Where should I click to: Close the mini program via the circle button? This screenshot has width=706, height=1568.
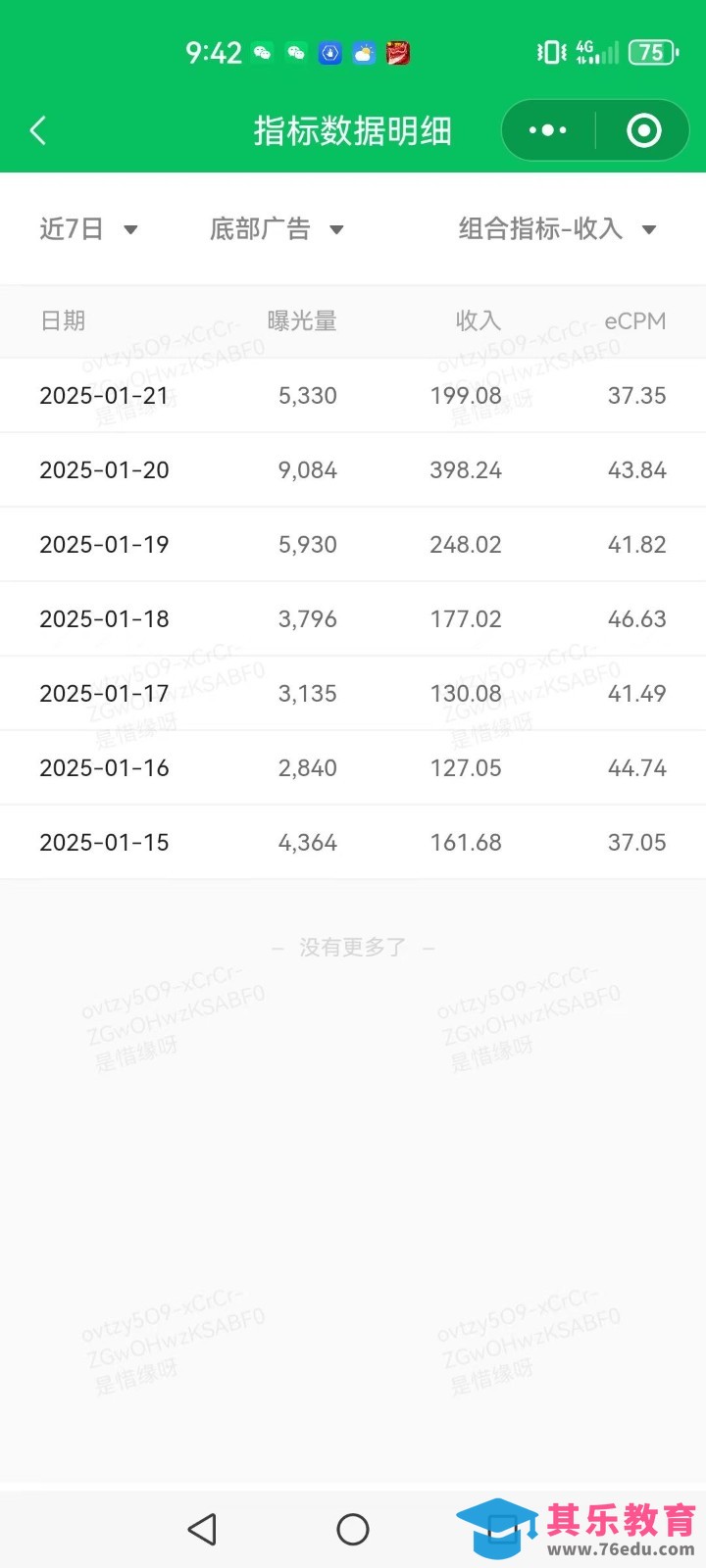pos(643,130)
